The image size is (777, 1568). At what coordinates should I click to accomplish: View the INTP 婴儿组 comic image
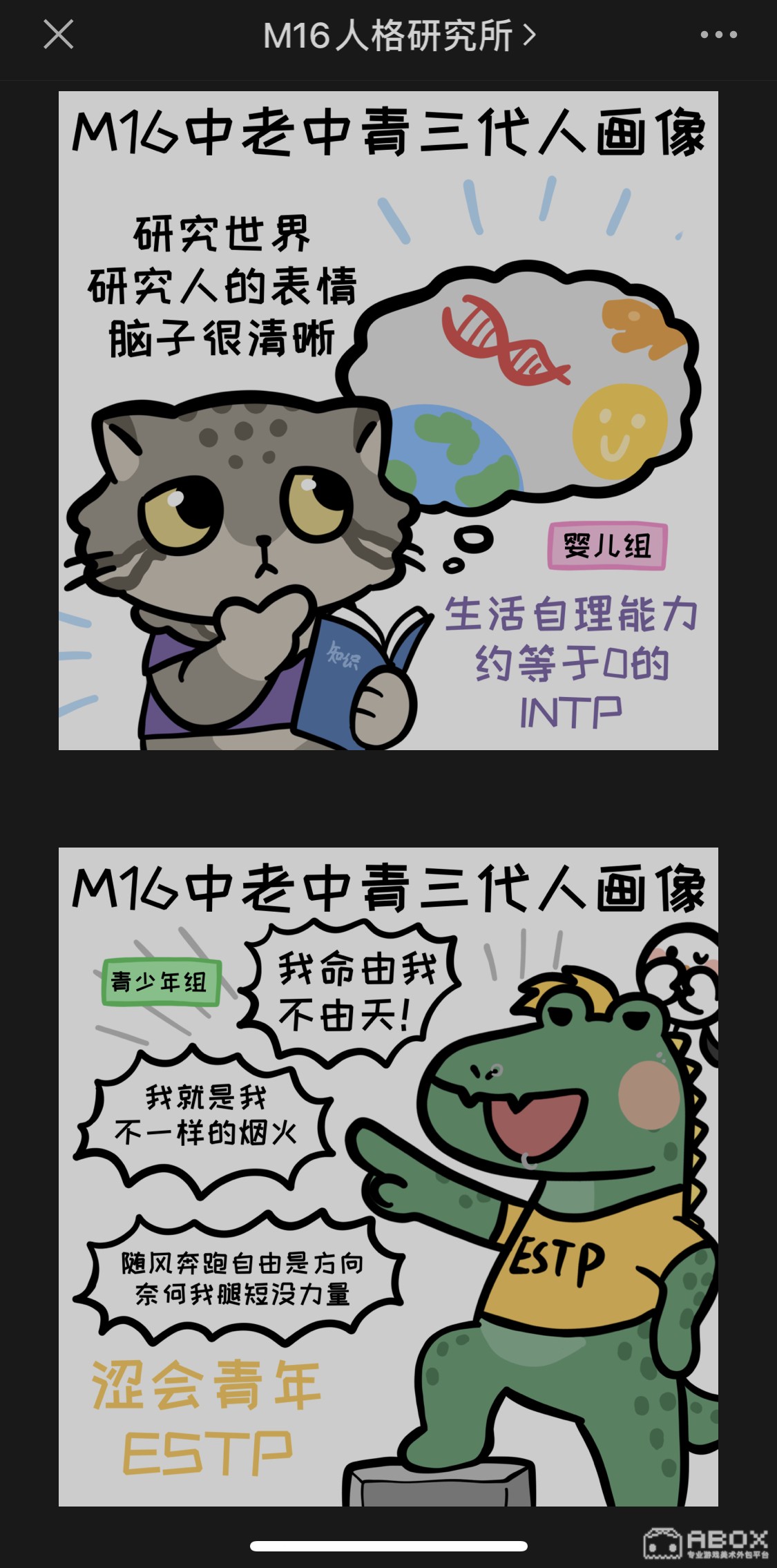pos(388,421)
